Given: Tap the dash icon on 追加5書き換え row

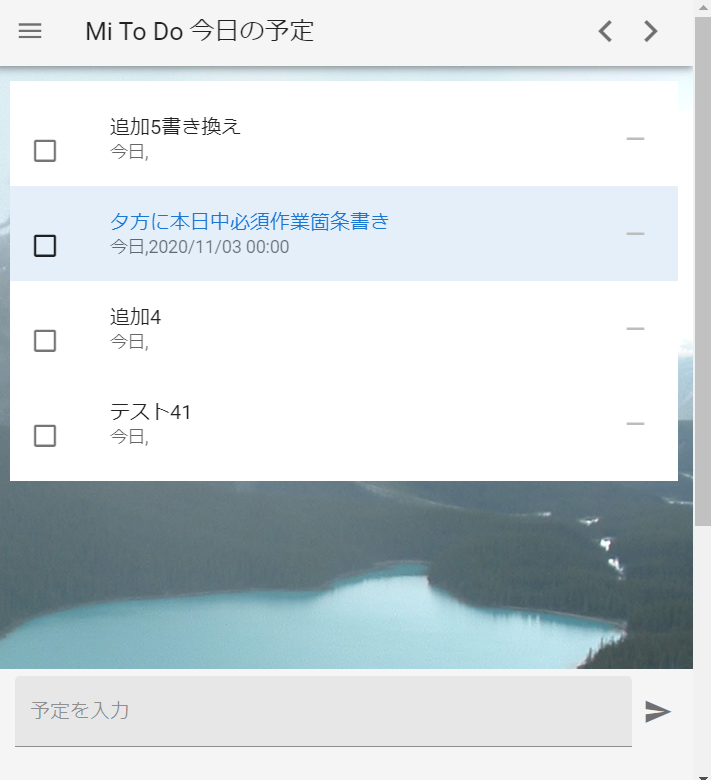Looking at the screenshot, I should click(x=635, y=138).
